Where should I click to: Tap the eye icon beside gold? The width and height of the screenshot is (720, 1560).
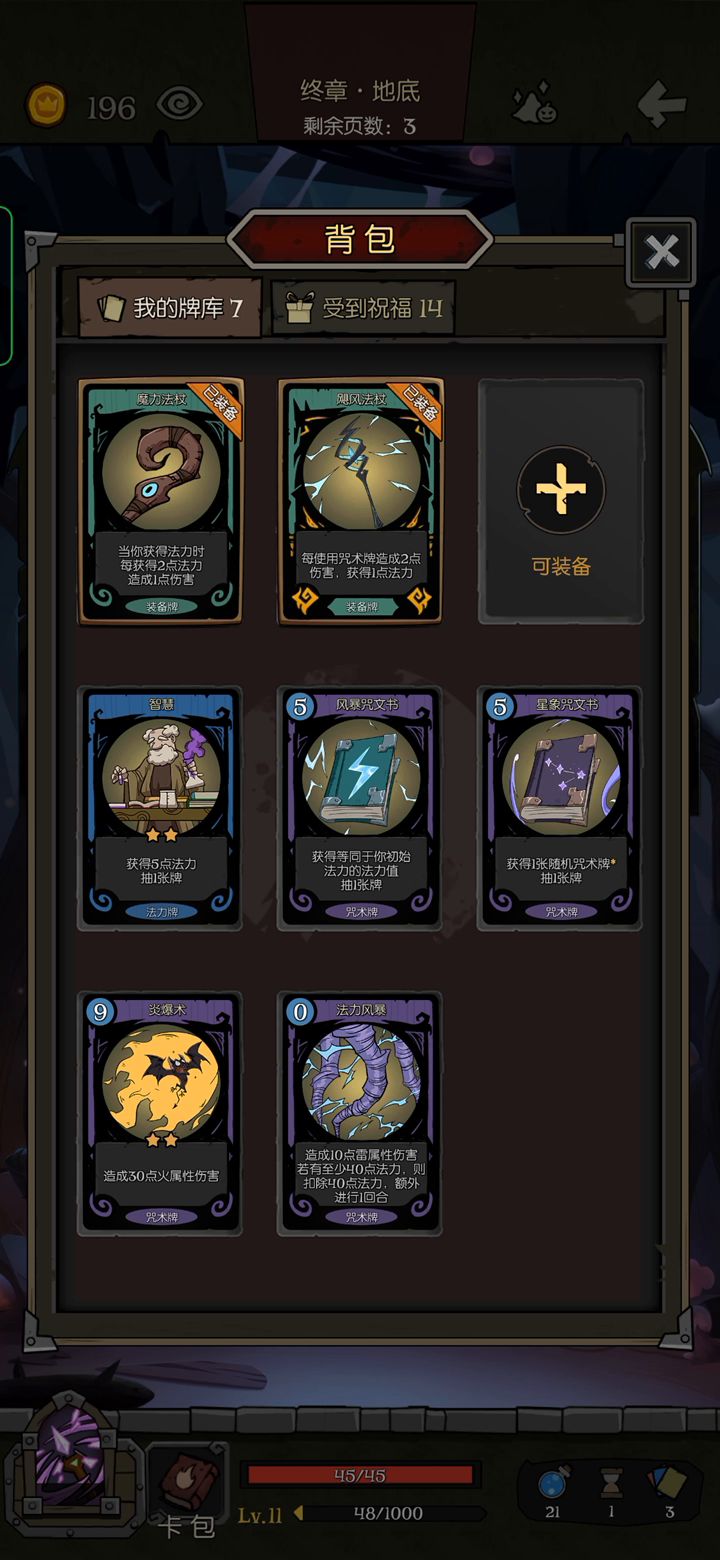coord(180,104)
